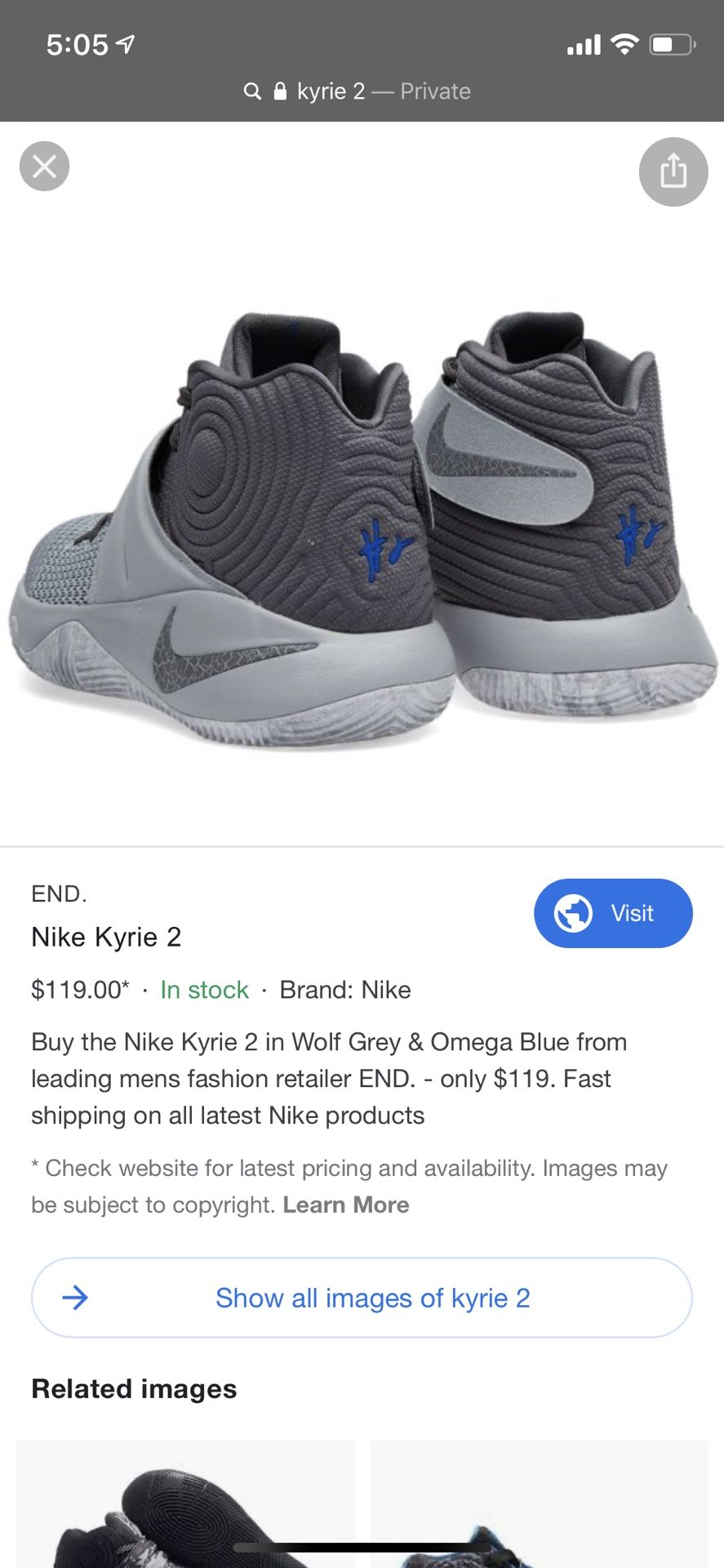The image size is (724, 1568).
Task: Show all images of kyrie 2
Action: 362,1298
